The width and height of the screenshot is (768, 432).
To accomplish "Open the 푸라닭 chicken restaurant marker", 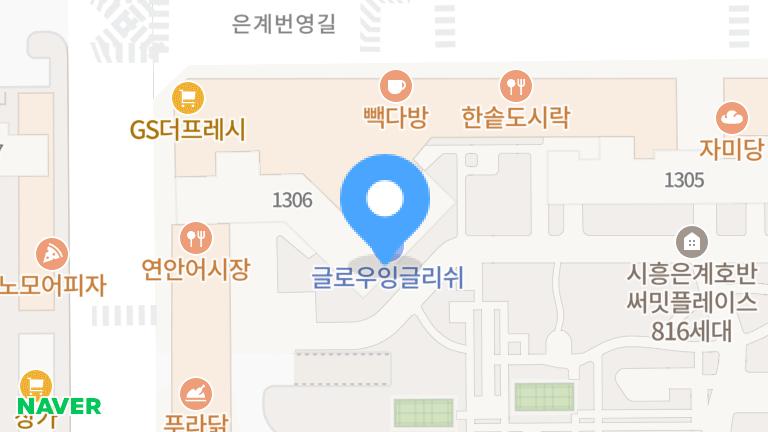I will (x=195, y=393).
